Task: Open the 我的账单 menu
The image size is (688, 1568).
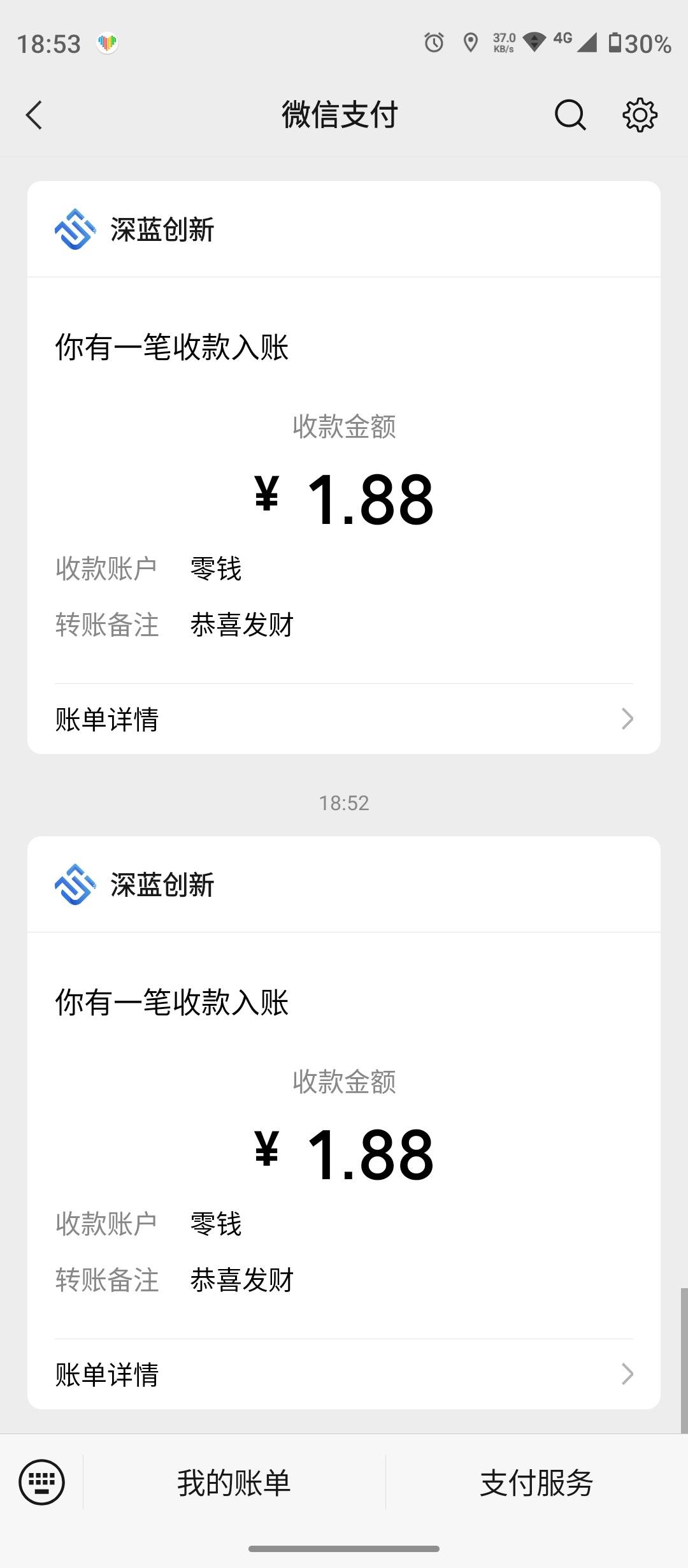Action: pyautogui.click(x=234, y=1483)
